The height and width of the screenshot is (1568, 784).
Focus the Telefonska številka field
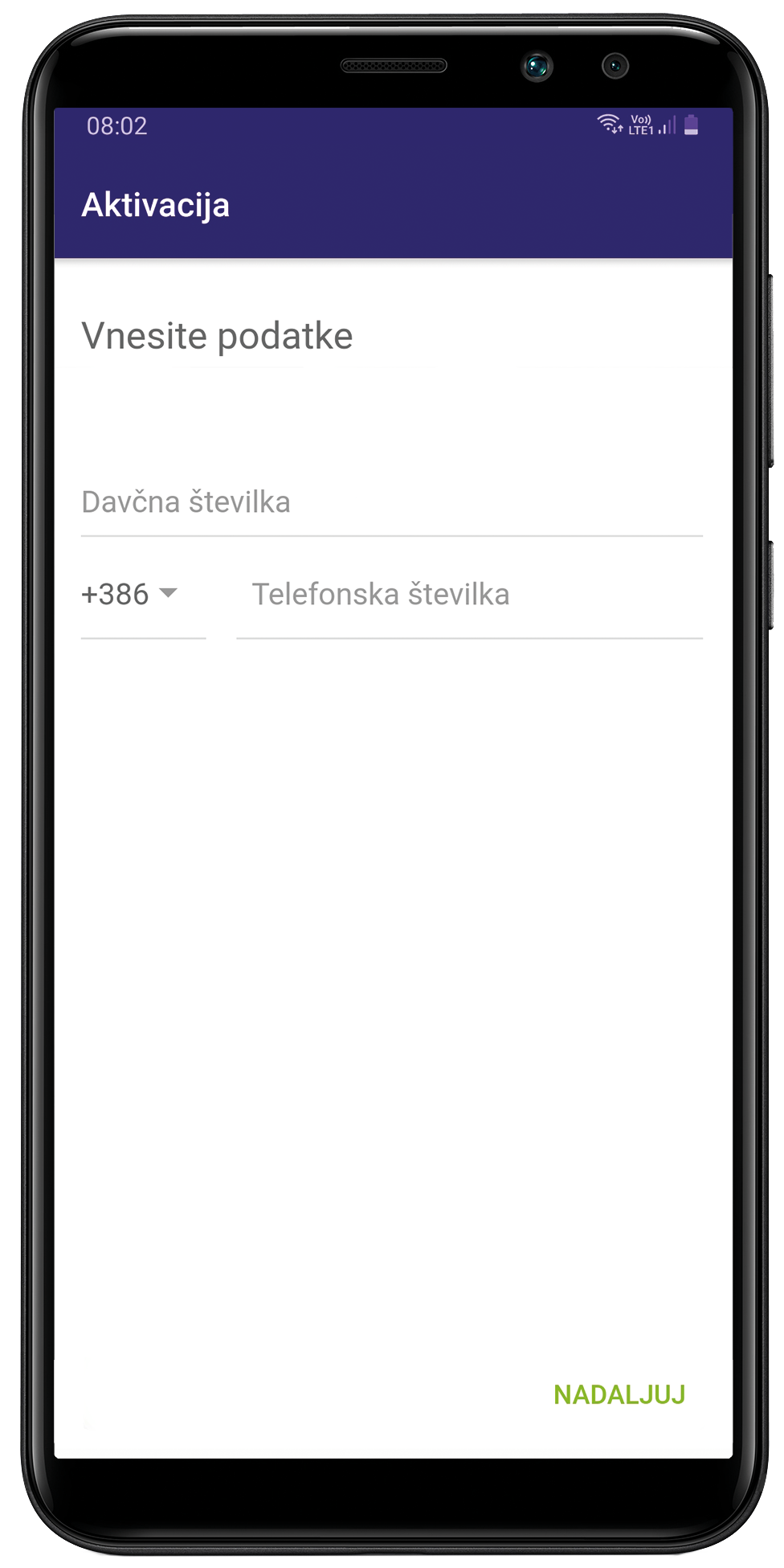469,596
